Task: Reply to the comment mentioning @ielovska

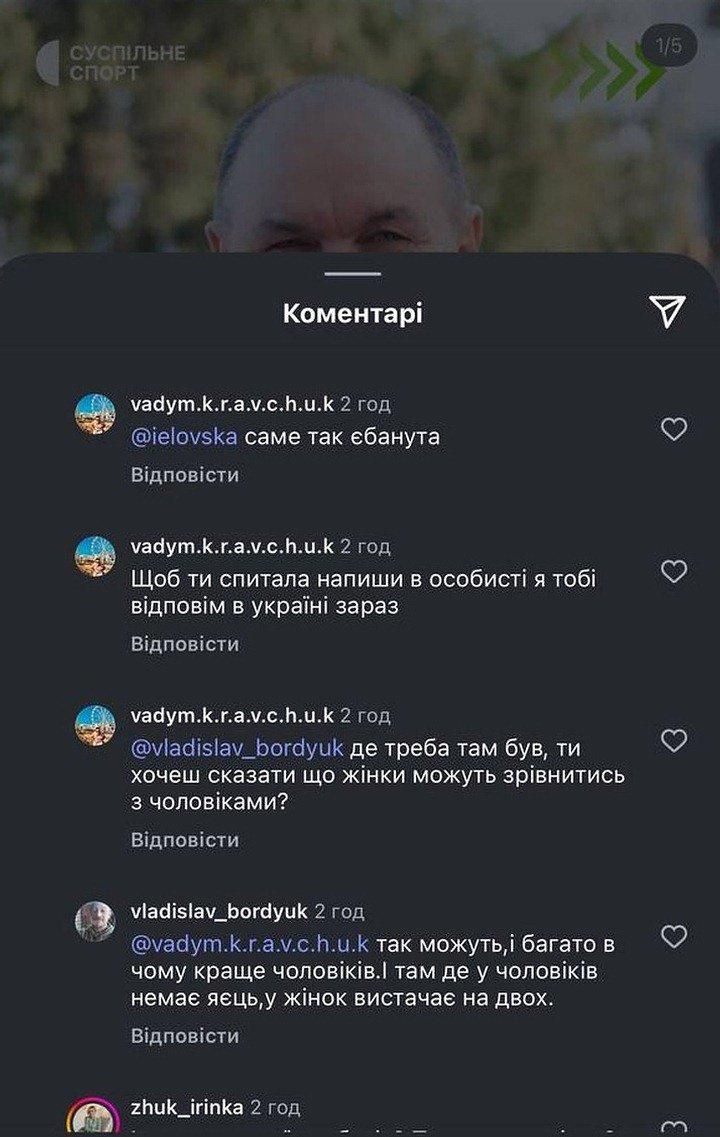Action: (x=185, y=474)
